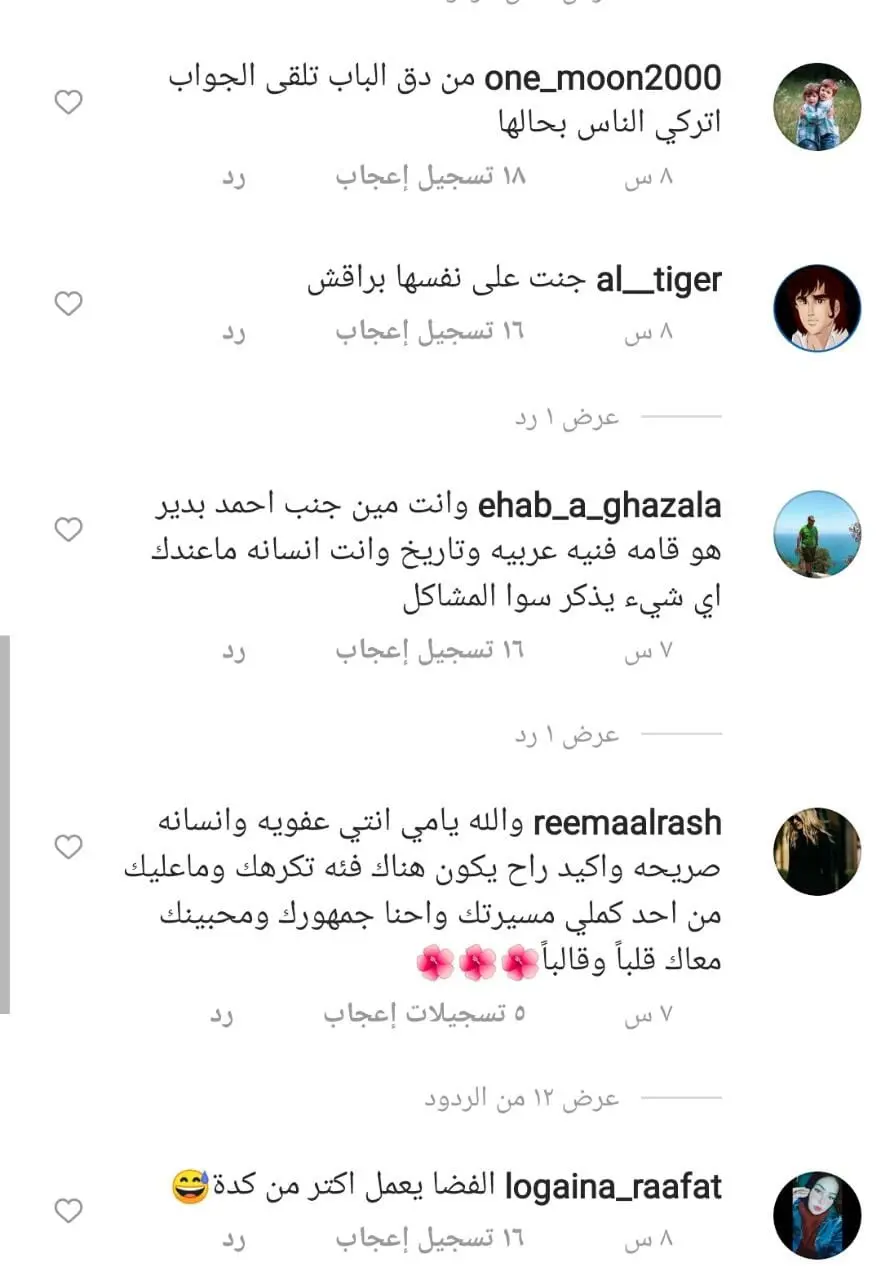This screenshot has width=881, height=1280.
Task: Like the comment by one_moon2000
Action: tap(68, 102)
